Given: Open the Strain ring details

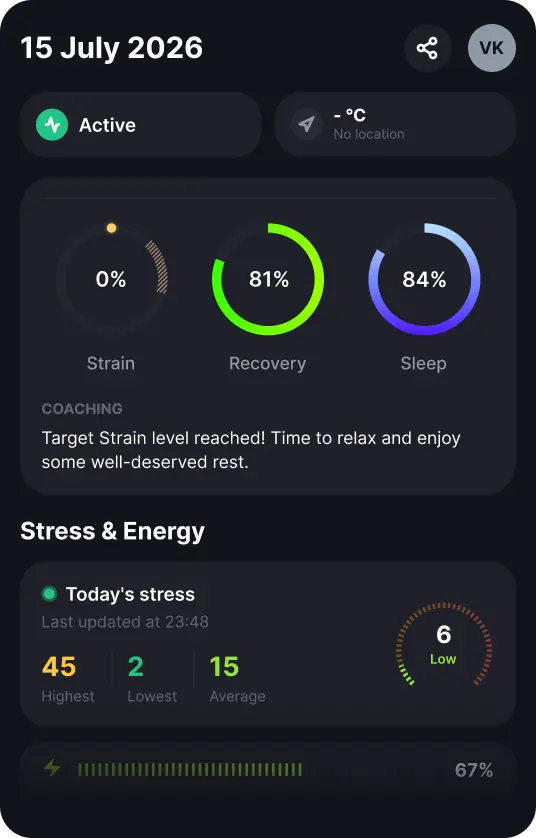Looking at the screenshot, I should [x=111, y=280].
